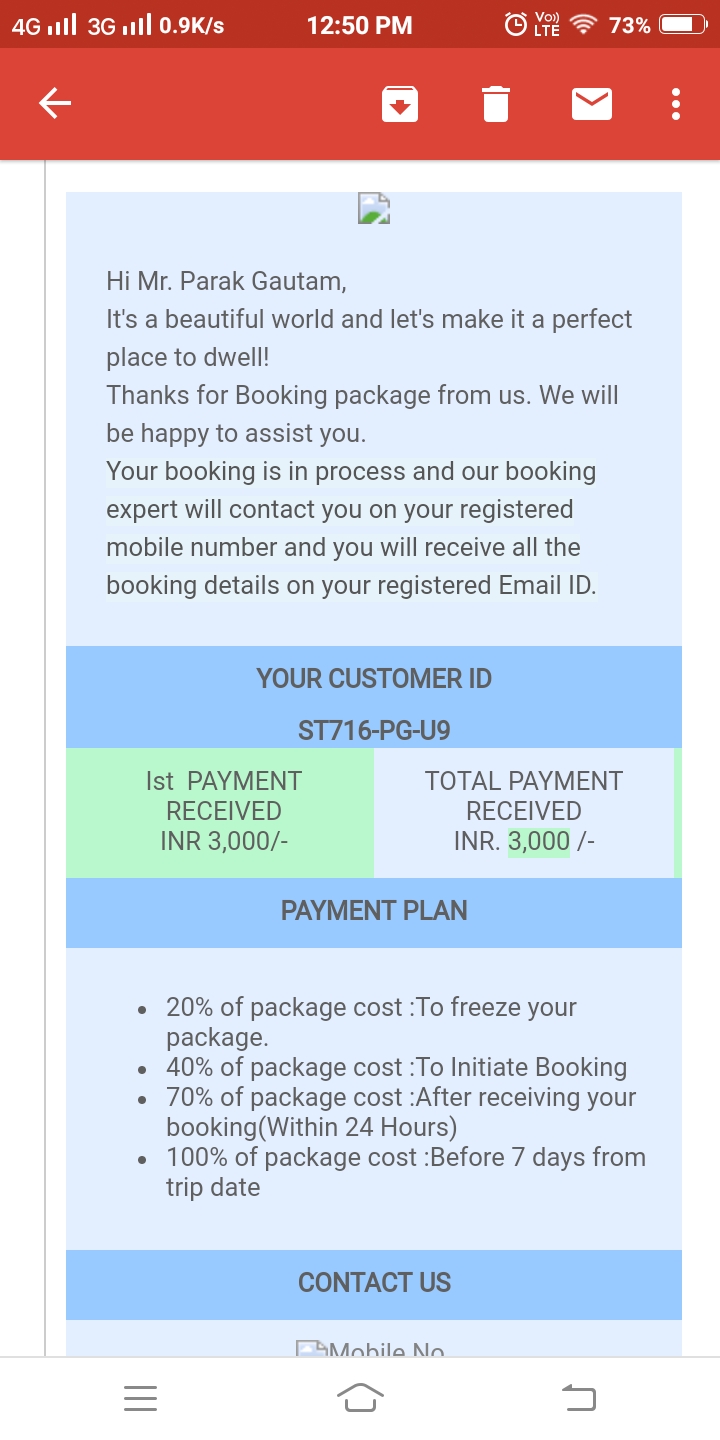This screenshot has height=1440, width=720.
Task: Archive this email
Action: [x=400, y=103]
